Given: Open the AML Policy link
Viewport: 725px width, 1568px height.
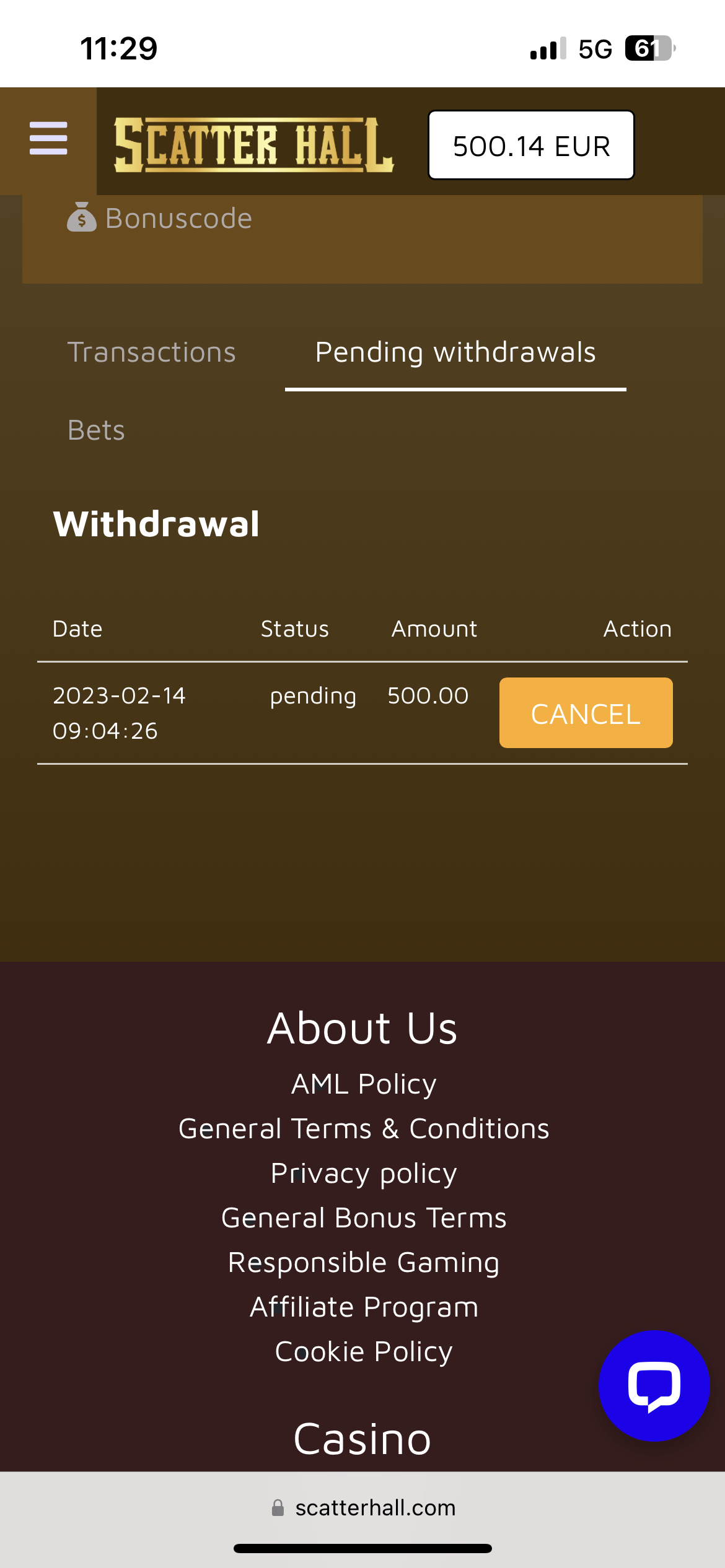Looking at the screenshot, I should [x=364, y=1084].
